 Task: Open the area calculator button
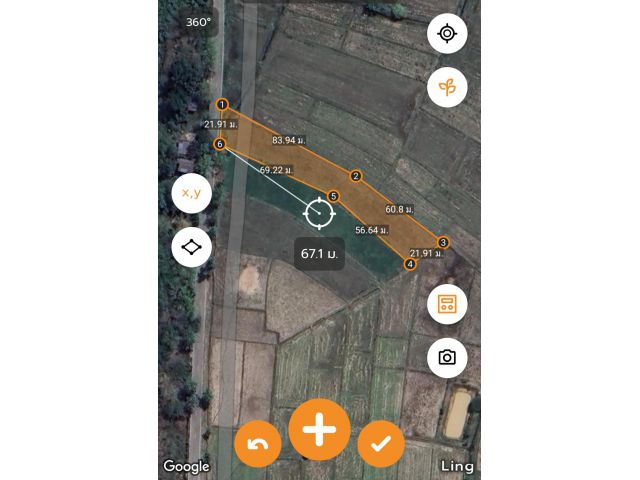(447, 304)
